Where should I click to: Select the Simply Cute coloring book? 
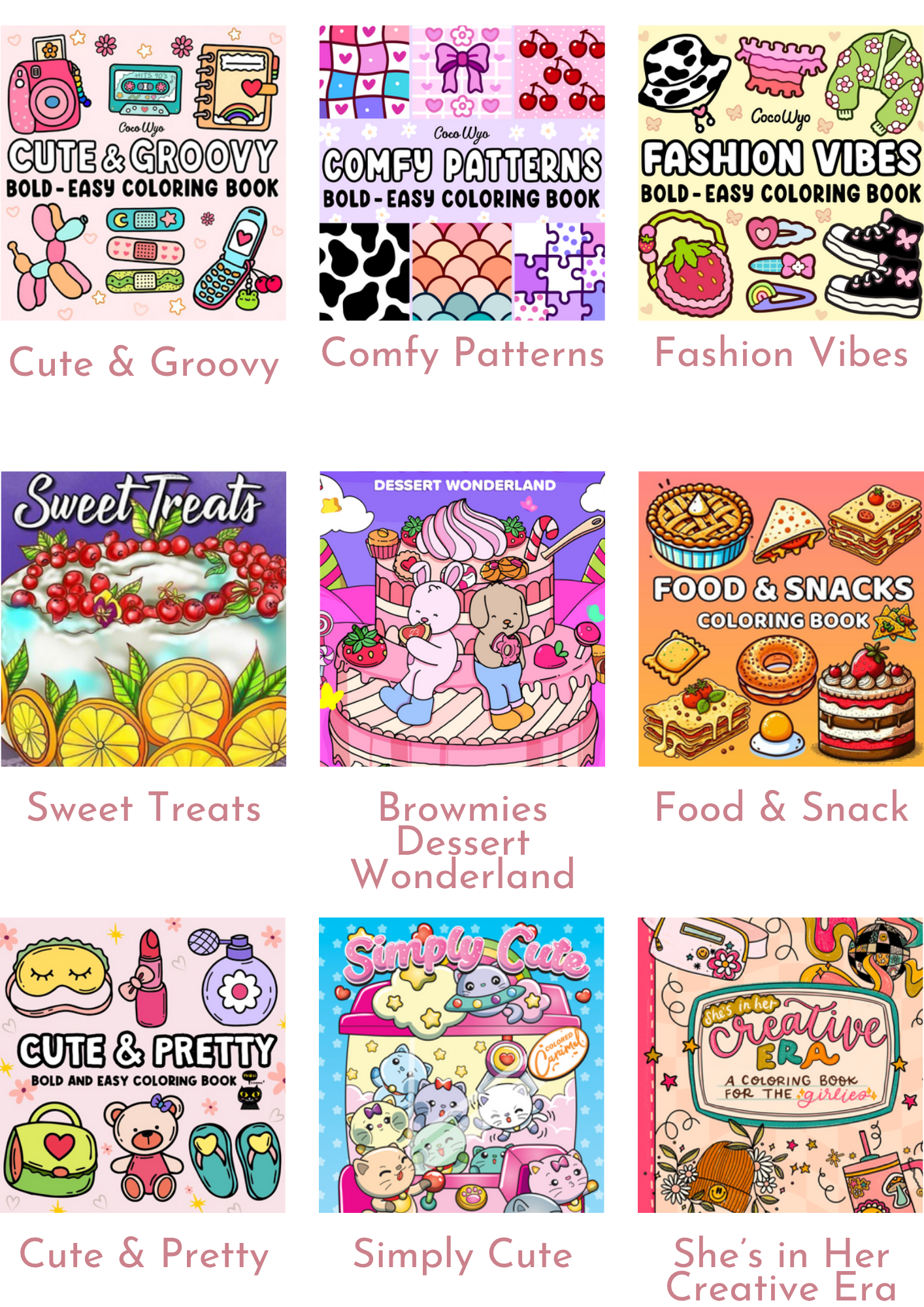point(462,1065)
